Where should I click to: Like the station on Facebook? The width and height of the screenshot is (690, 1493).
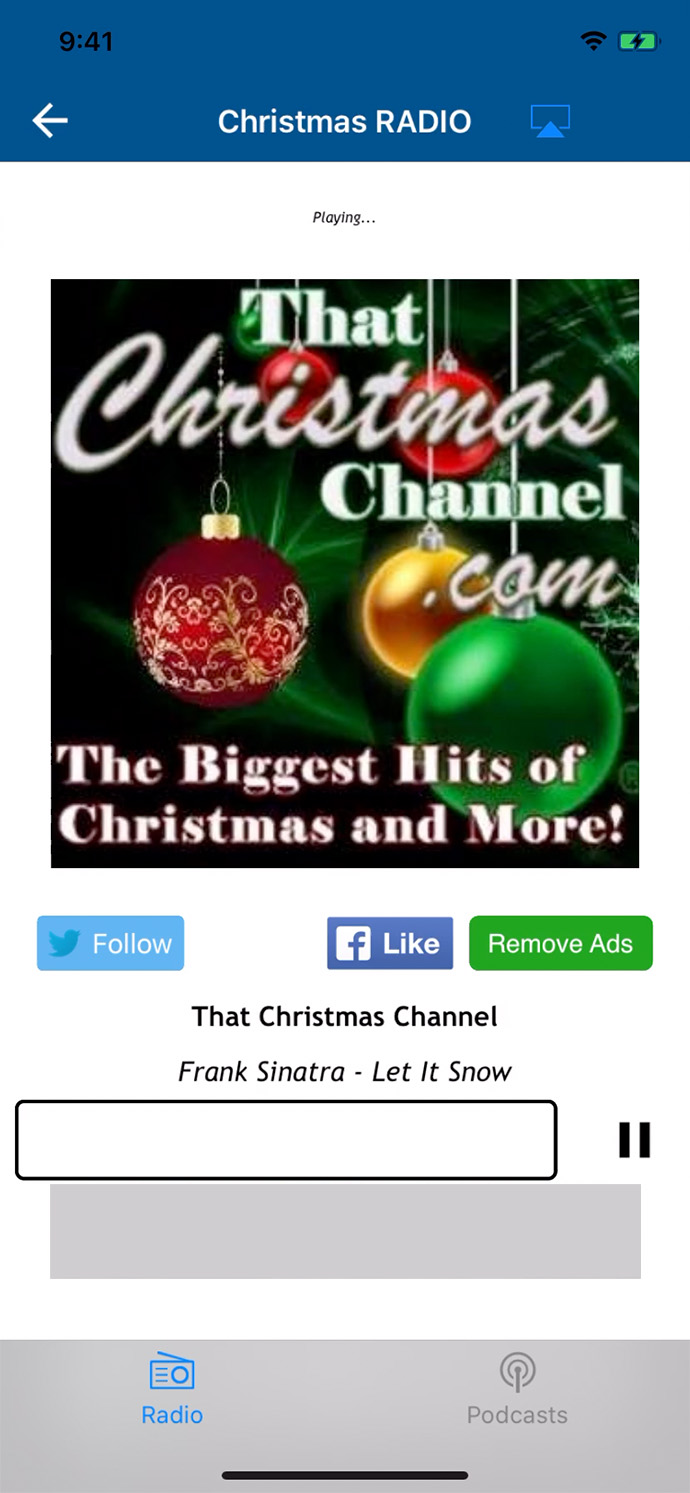click(390, 943)
